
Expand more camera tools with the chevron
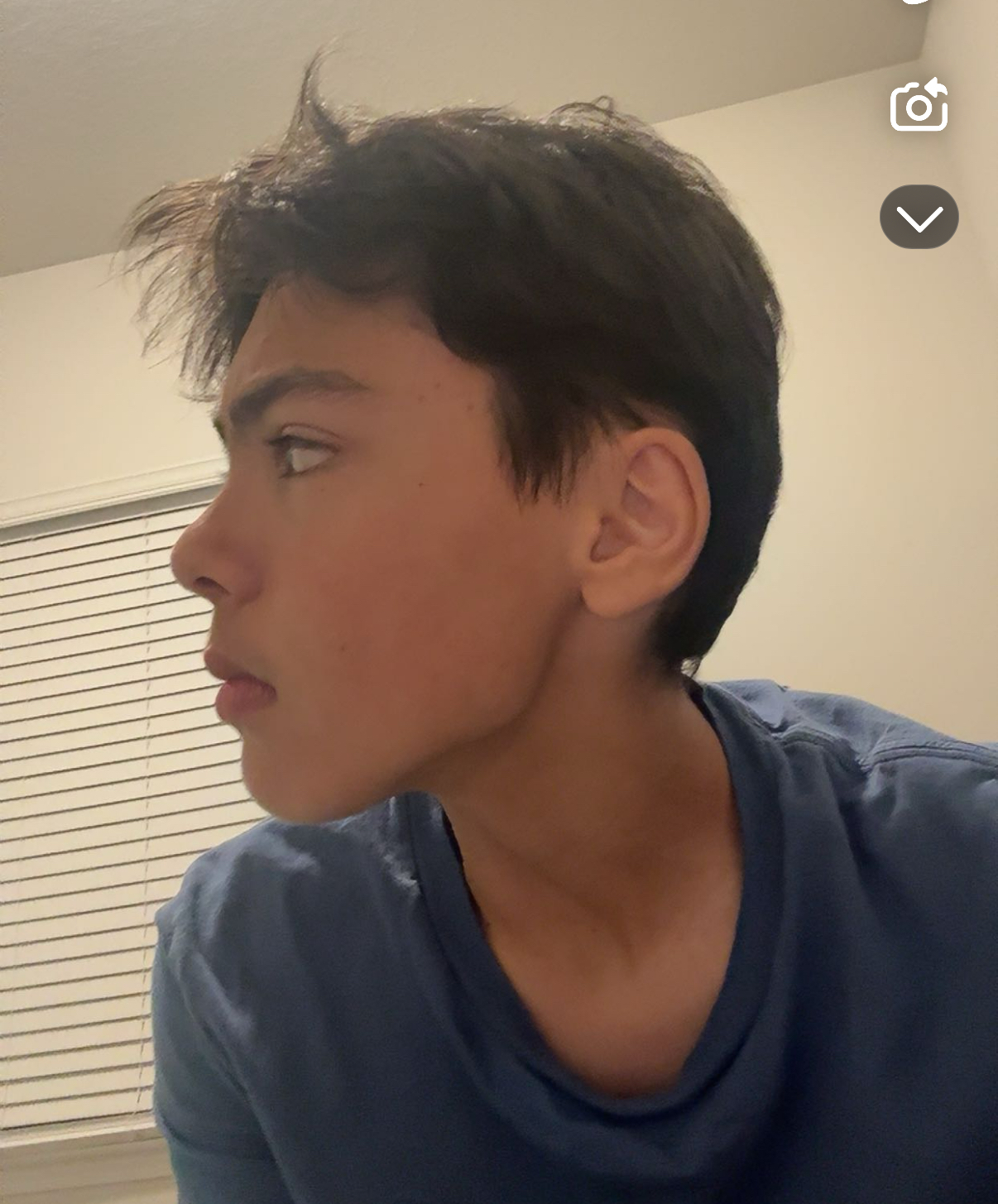[919, 218]
